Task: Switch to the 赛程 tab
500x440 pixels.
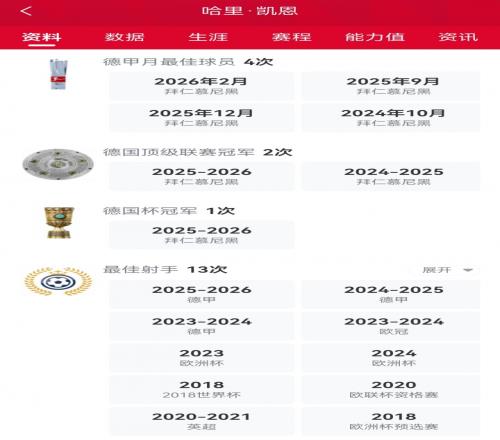Action: pyautogui.click(x=292, y=37)
